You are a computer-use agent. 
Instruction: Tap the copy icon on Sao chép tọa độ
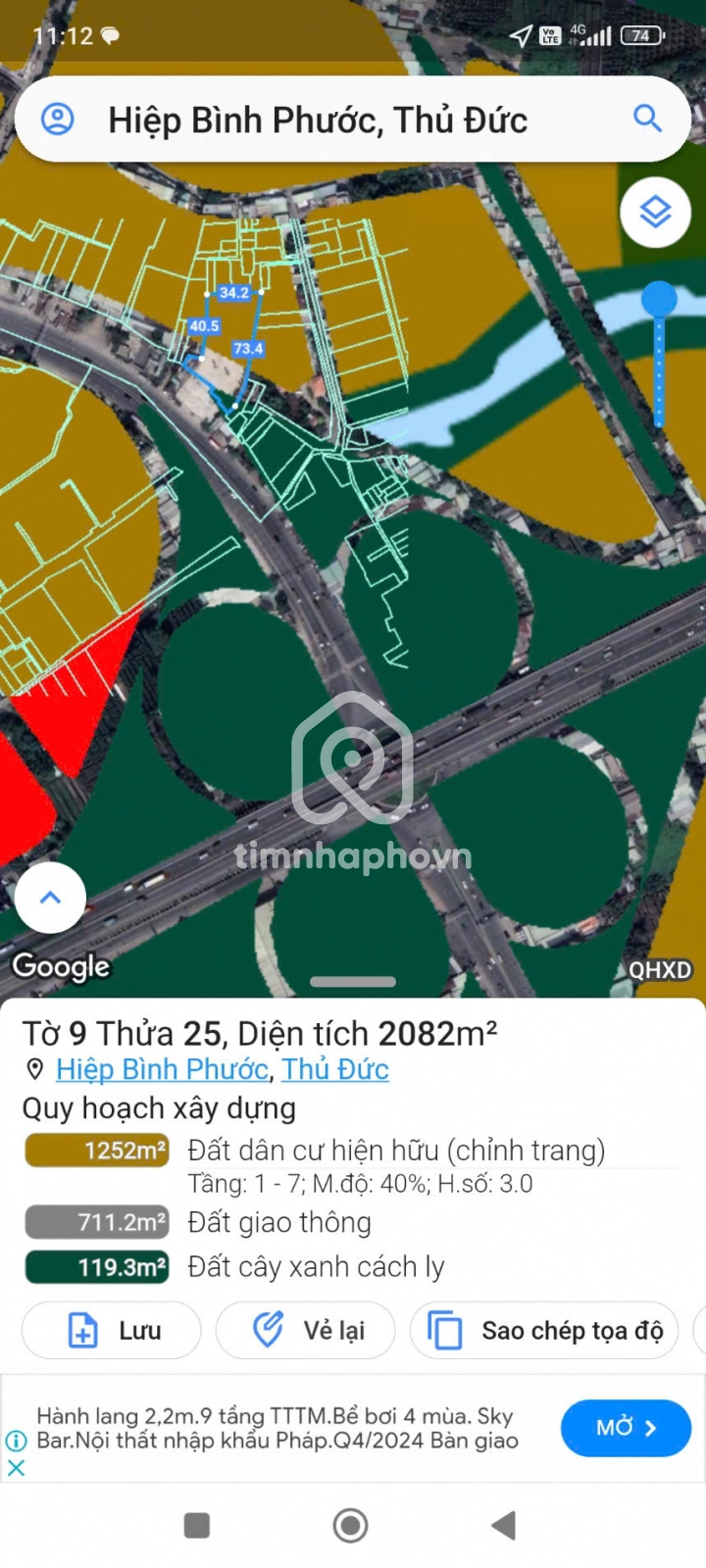[x=443, y=1330]
